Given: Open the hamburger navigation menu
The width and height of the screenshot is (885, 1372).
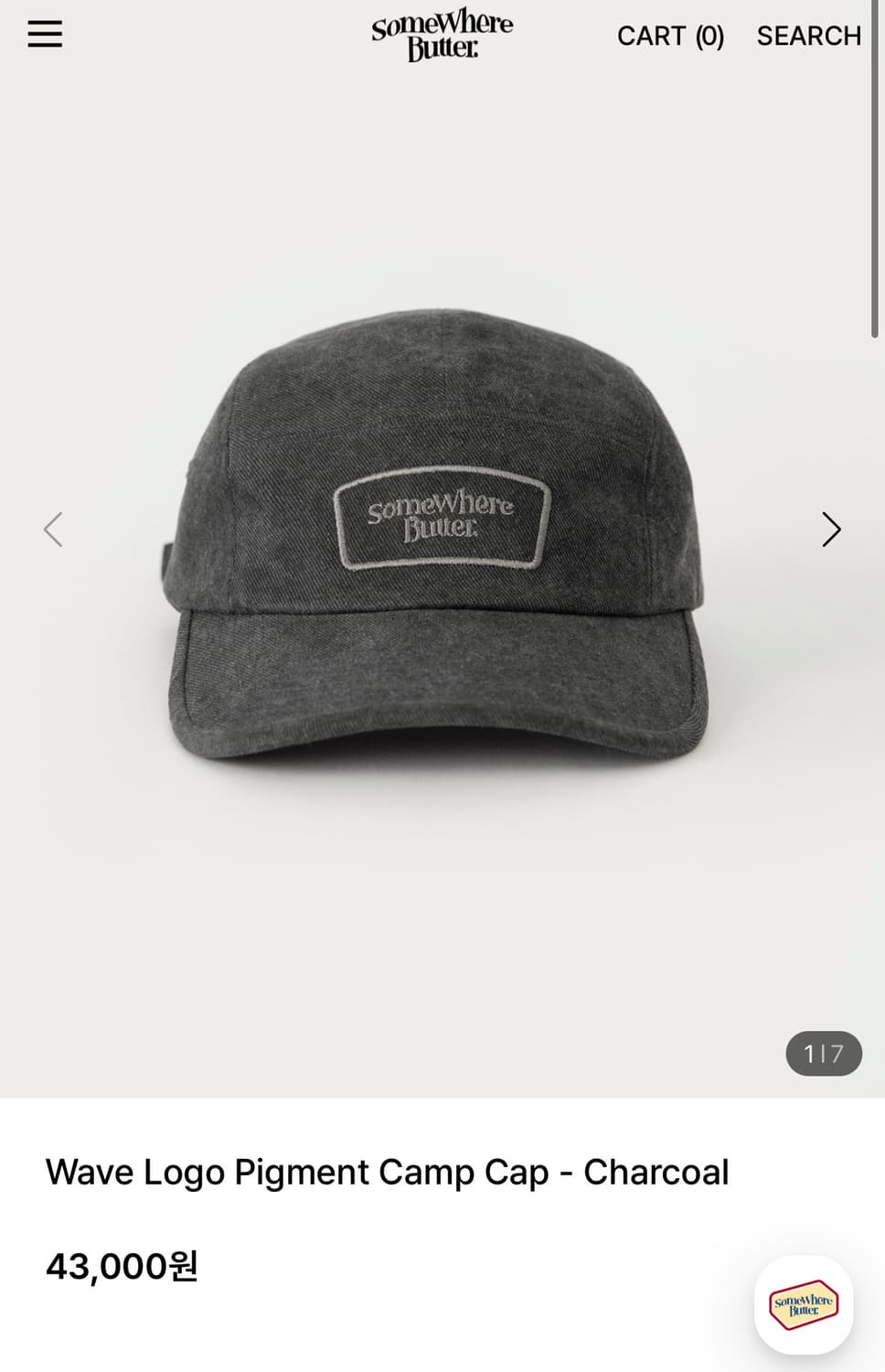Looking at the screenshot, I should tap(43, 34).
